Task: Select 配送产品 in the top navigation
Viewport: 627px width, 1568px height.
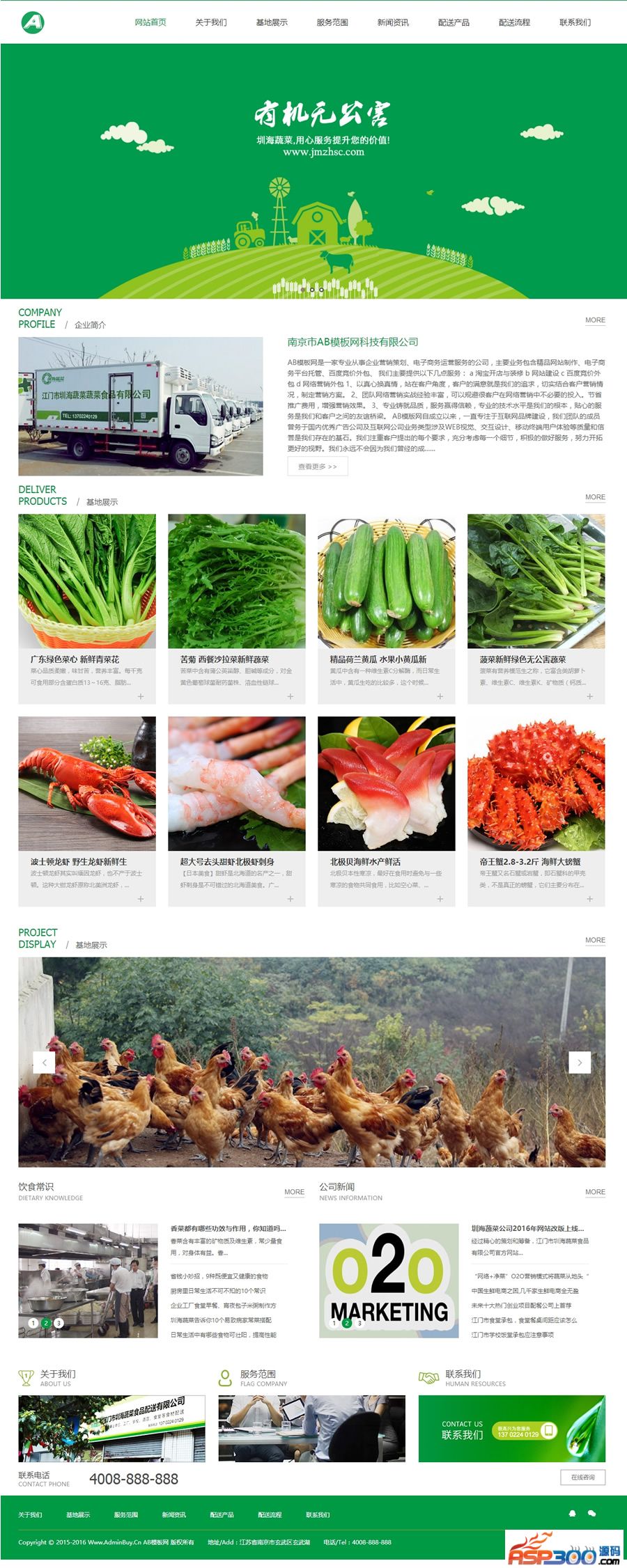Action: coord(454,22)
